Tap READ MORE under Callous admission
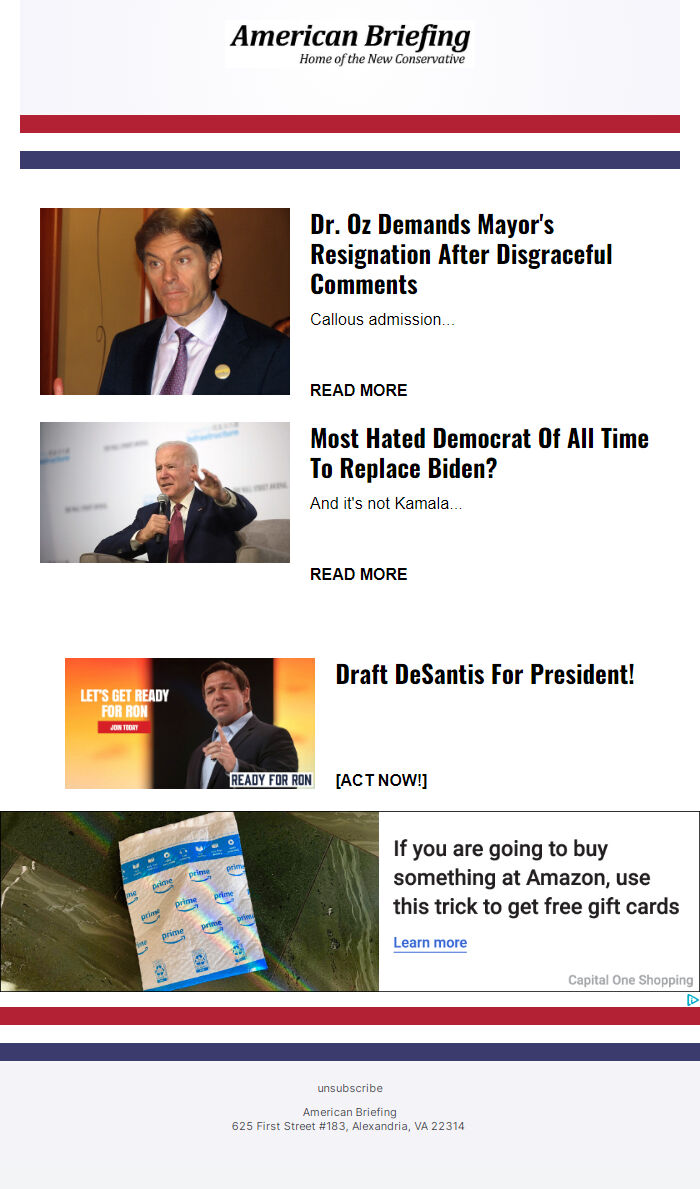 (358, 390)
